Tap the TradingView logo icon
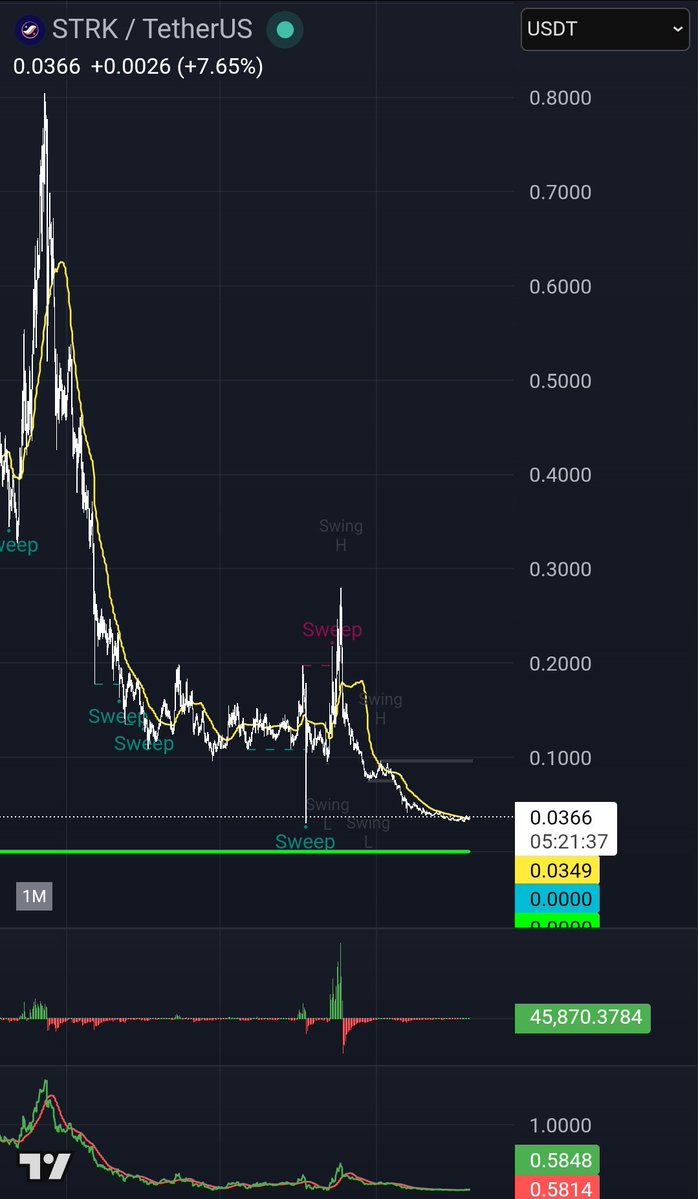Image resolution: width=698 pixels, height=1199 pixels. [x=44, y=1166]
